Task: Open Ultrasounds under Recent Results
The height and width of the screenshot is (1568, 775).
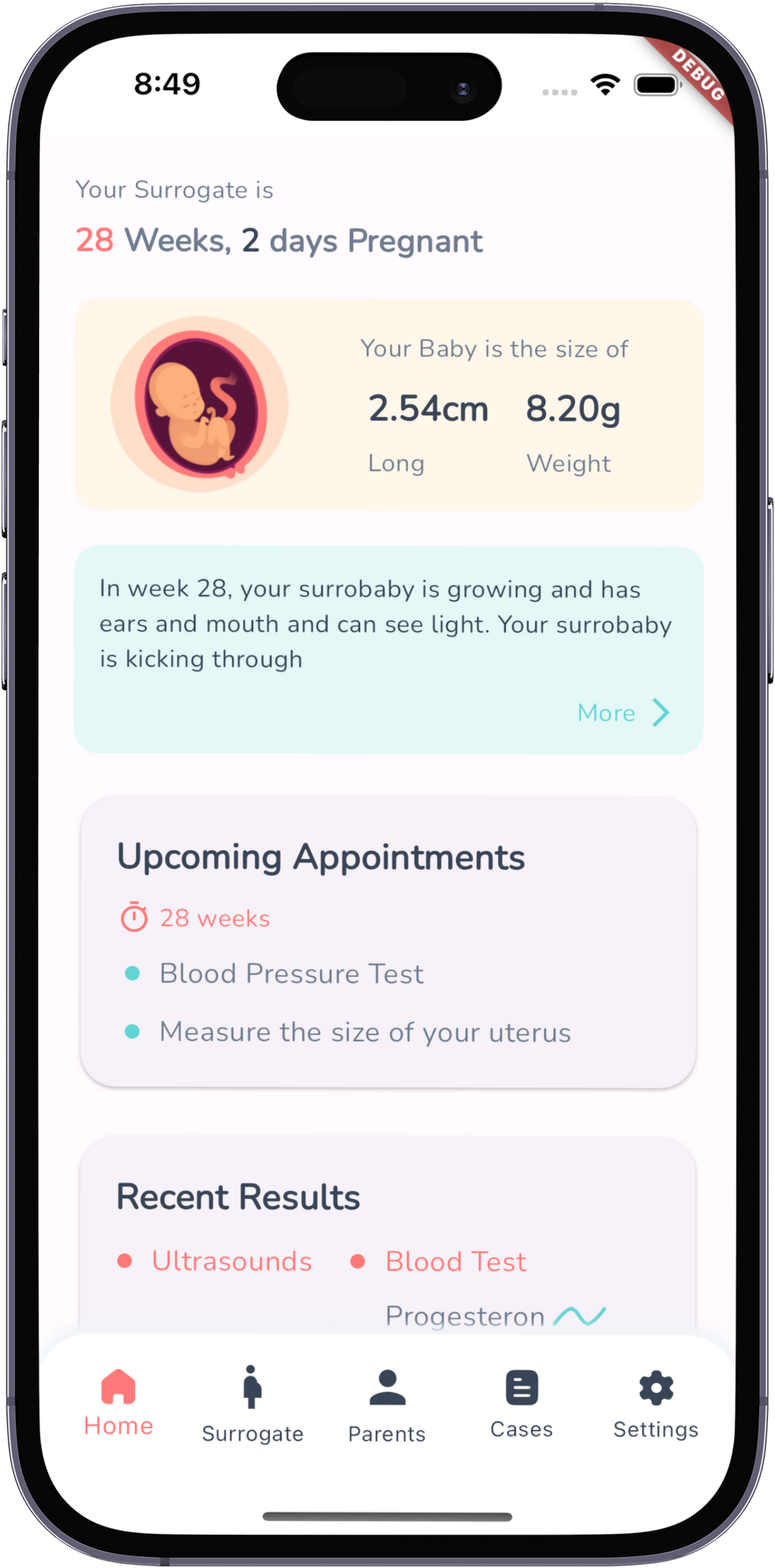Action: 231,1261
